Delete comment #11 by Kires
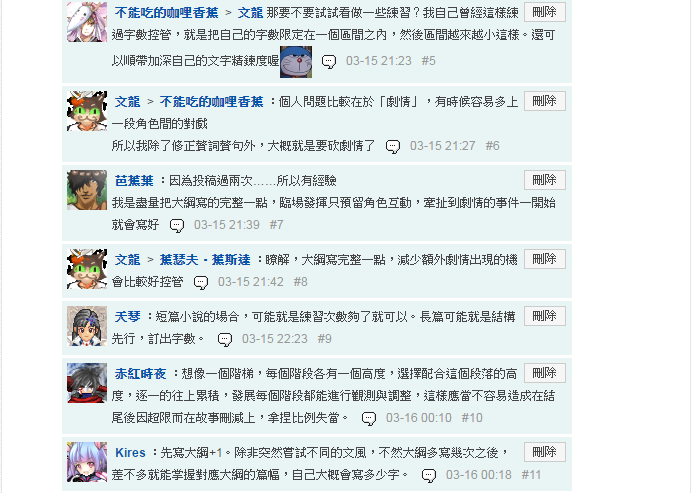Screen dimensions: 692x493 click(x=544, y=452)
